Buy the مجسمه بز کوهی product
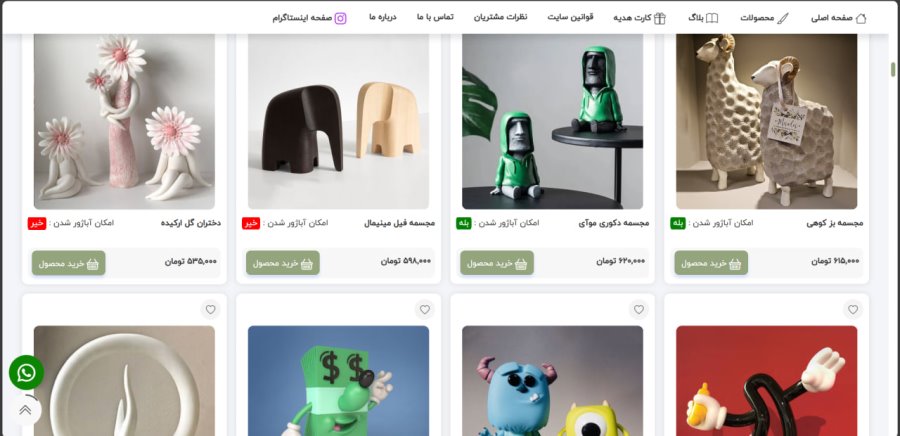 pyautogui.click(x=711, y=263)
